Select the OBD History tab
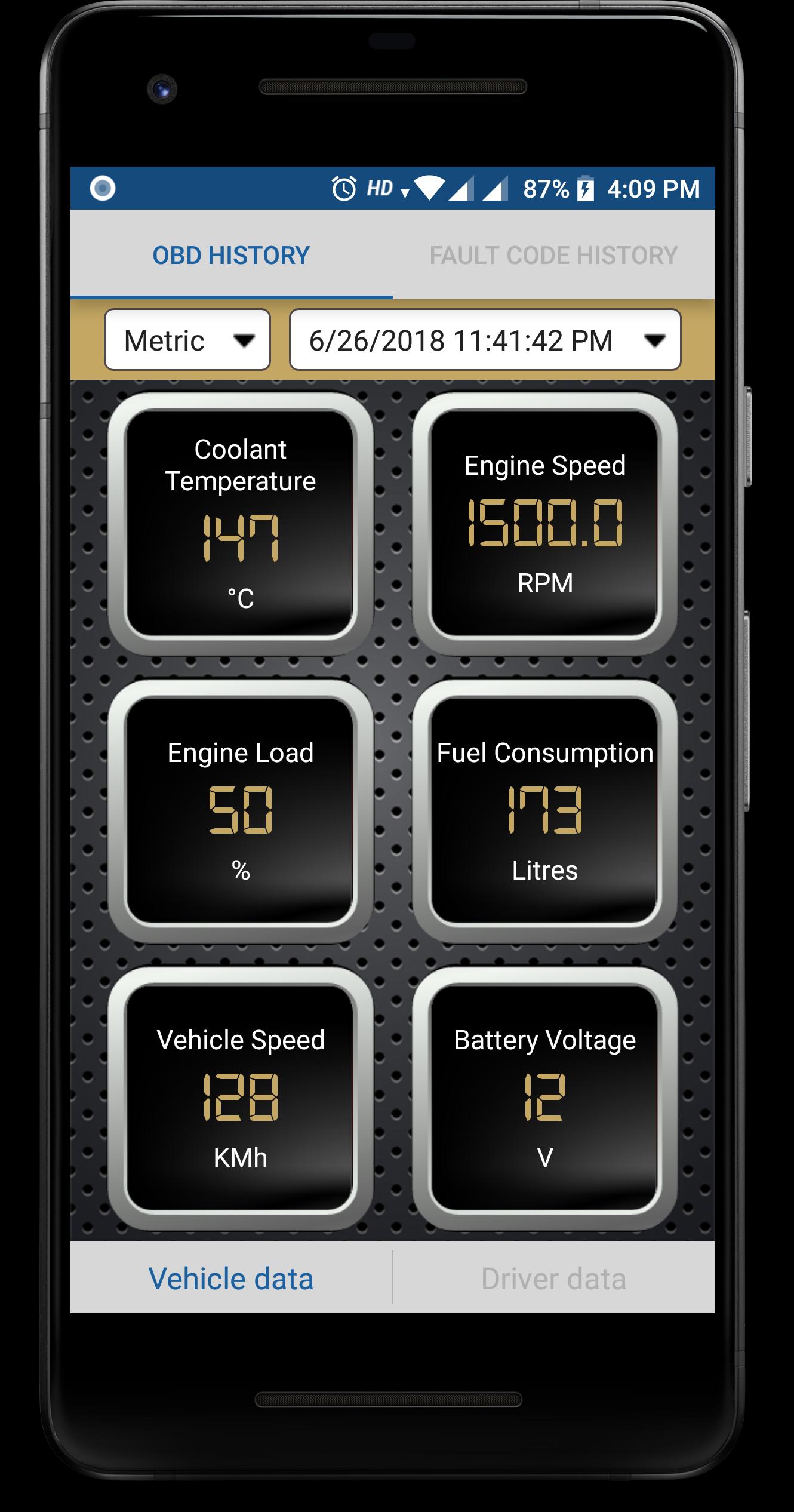Screen dimensions: 794x1512 231,256
